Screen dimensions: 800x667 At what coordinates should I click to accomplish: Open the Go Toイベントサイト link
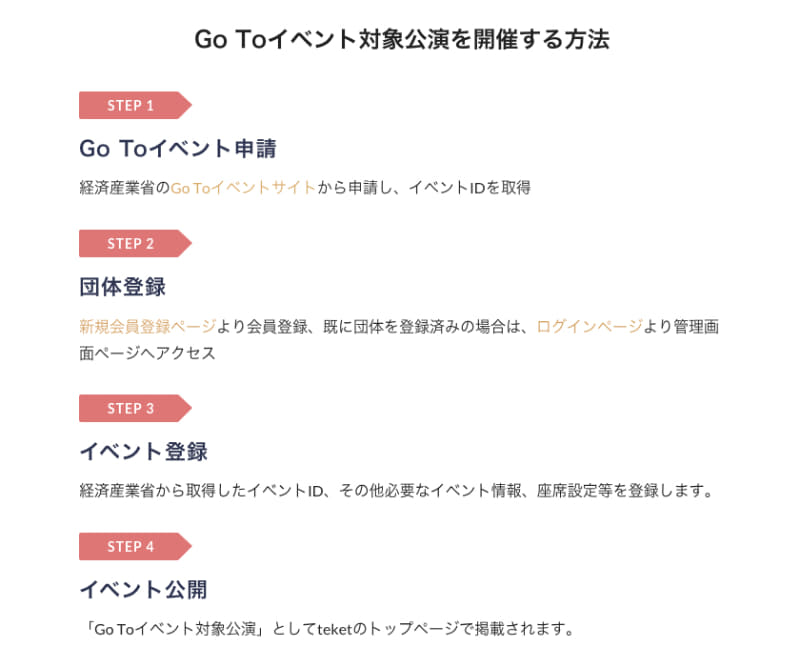pyautogui.click(x=243, y=187)
